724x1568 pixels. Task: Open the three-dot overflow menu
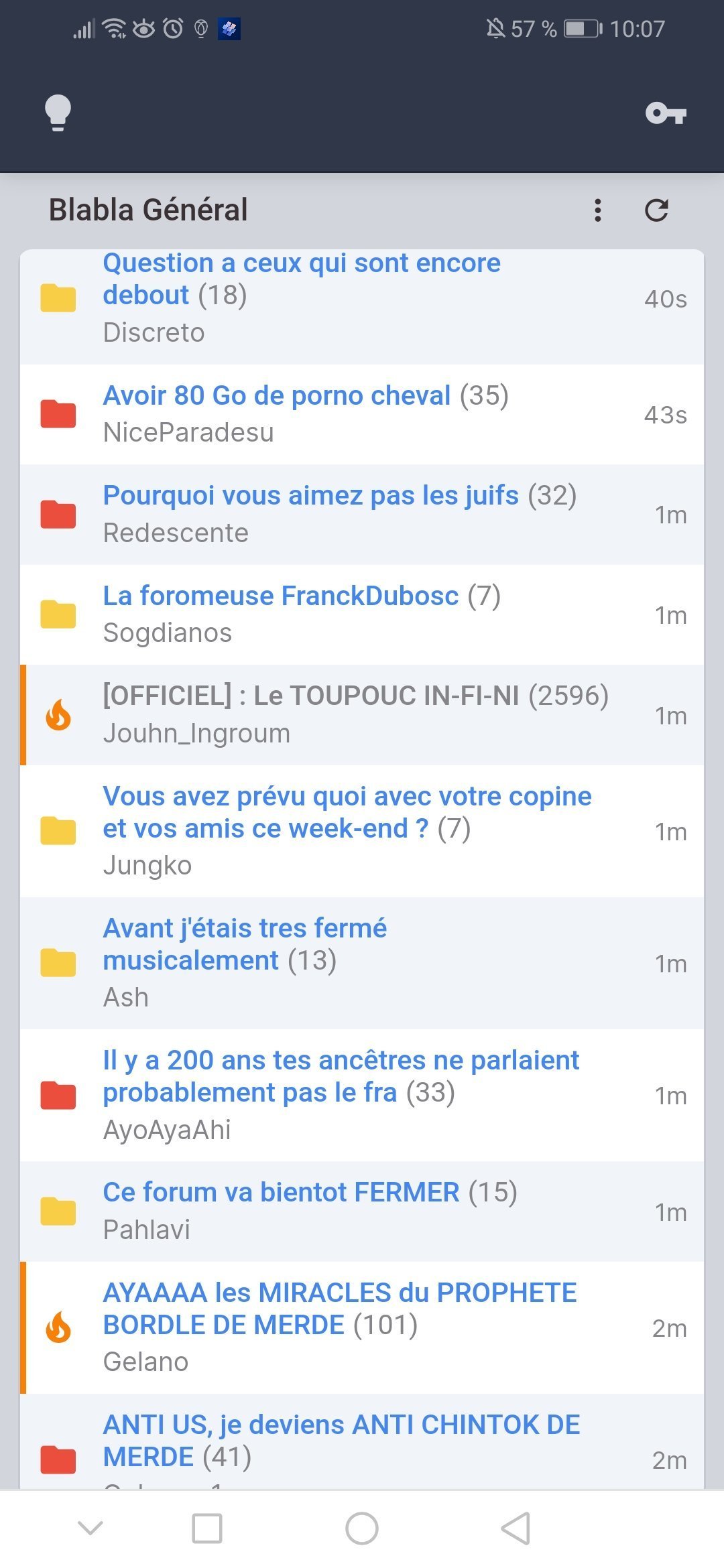[x=598, y=210]
